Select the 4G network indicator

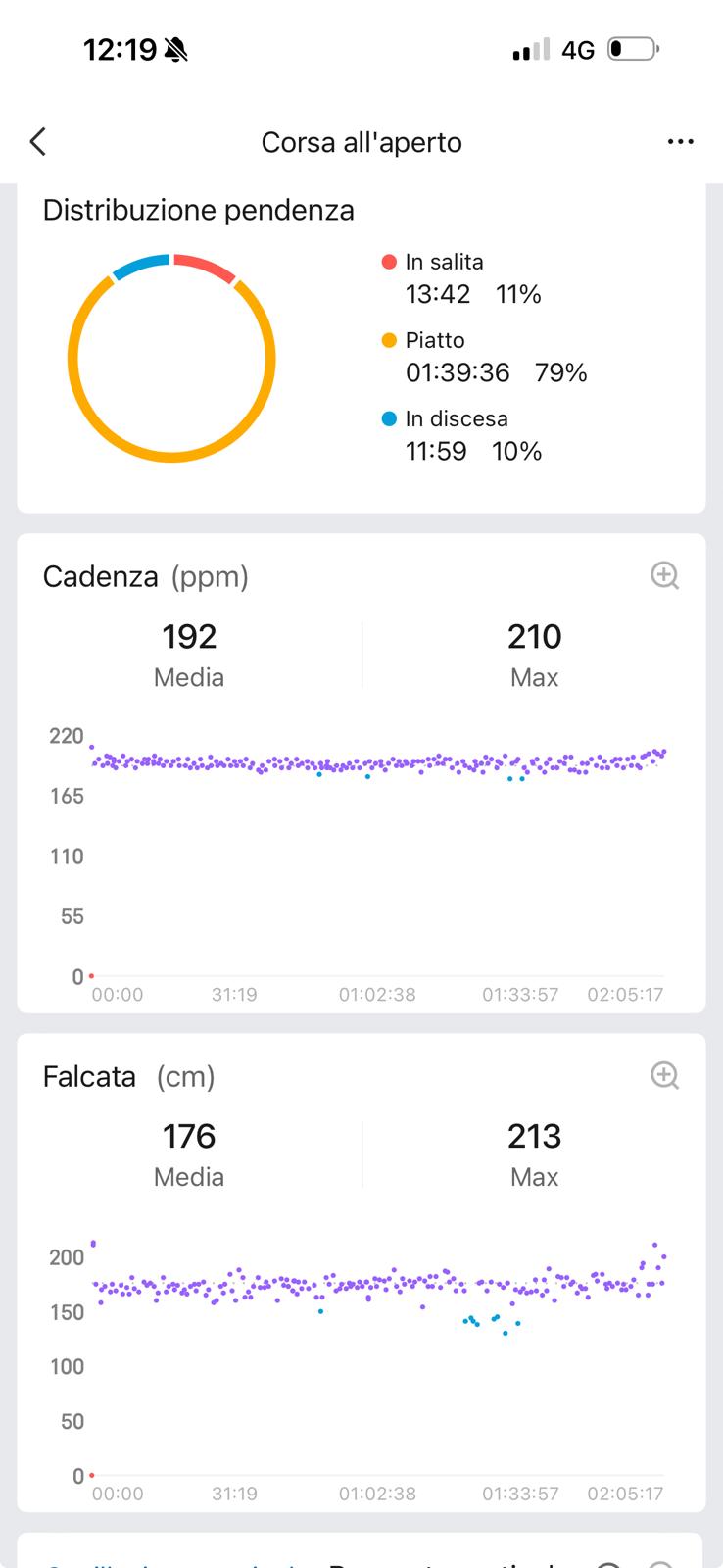pyautogui.click(x=578, y=48)
